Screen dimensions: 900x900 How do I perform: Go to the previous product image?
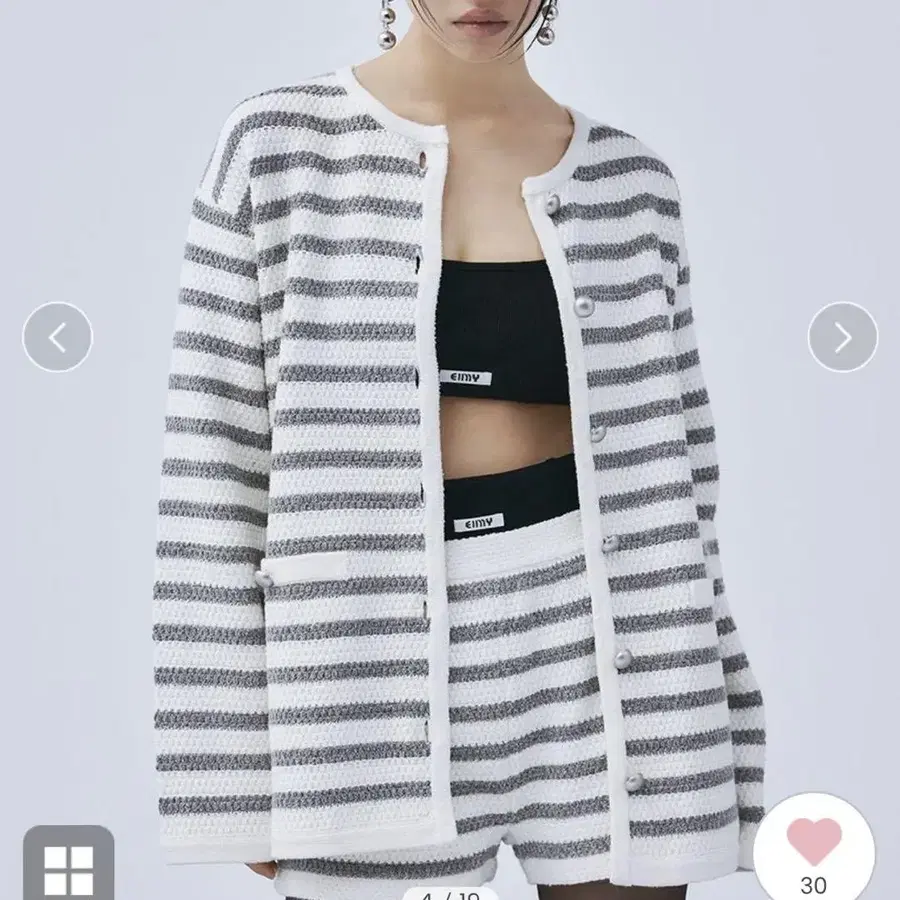coord(57,337)
